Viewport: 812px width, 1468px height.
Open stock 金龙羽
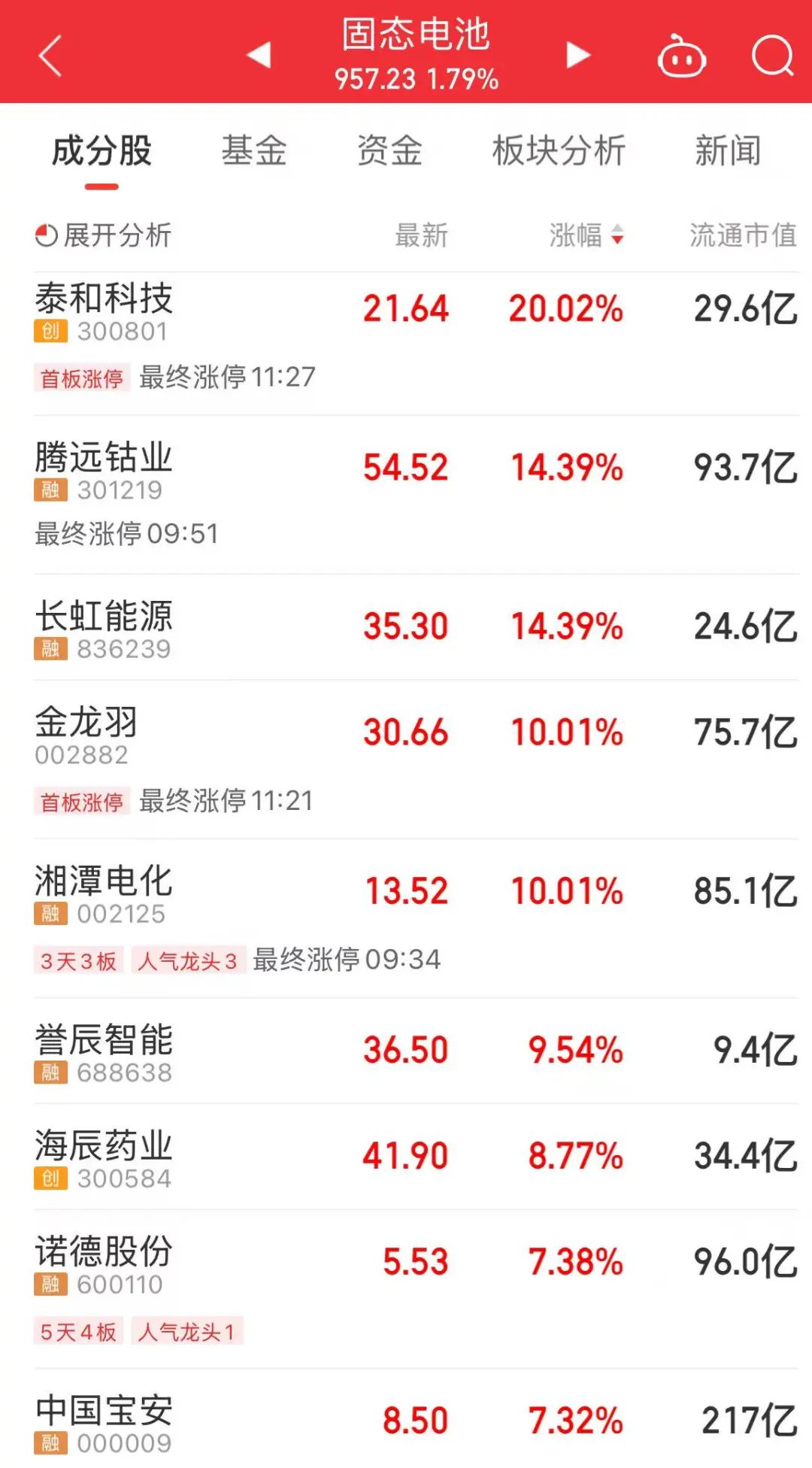[86, 723]
